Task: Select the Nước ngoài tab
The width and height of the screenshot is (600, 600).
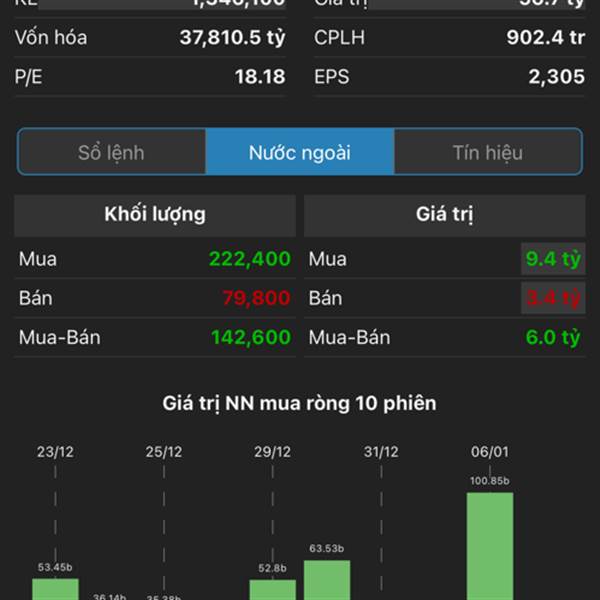Action: [300, 152]
